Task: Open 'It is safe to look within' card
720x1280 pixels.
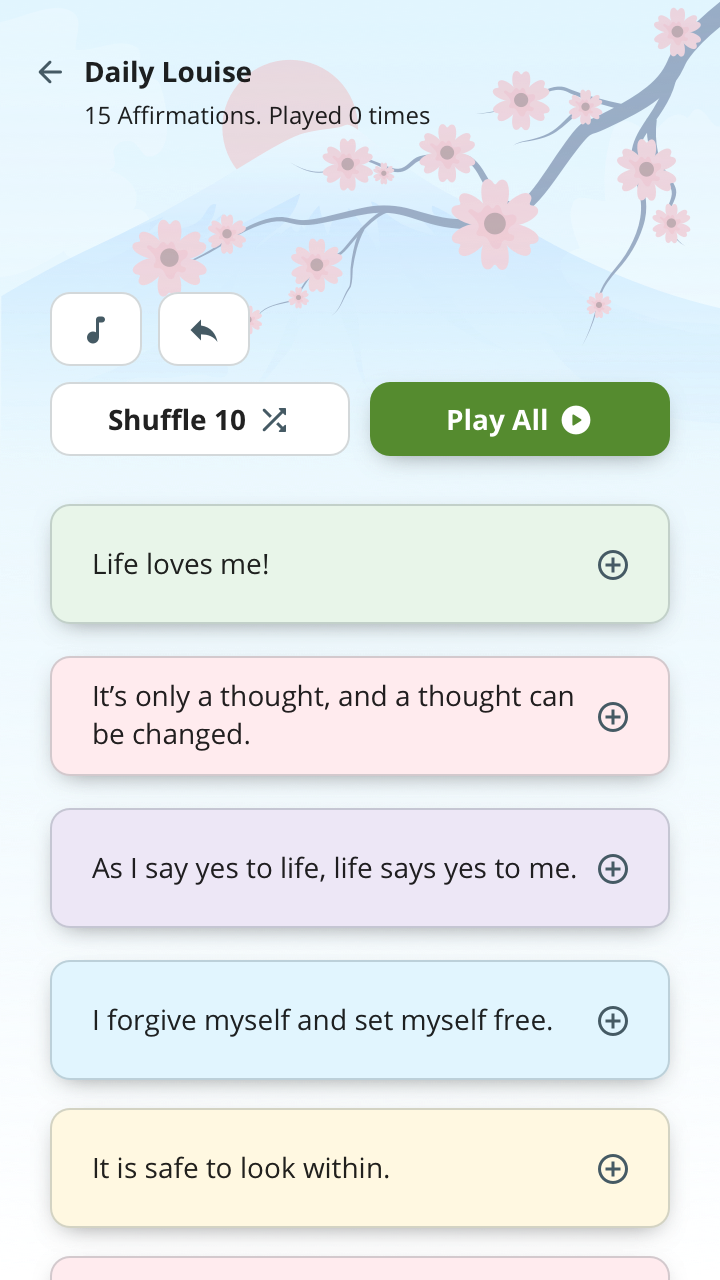Action: pos(300,1168)
